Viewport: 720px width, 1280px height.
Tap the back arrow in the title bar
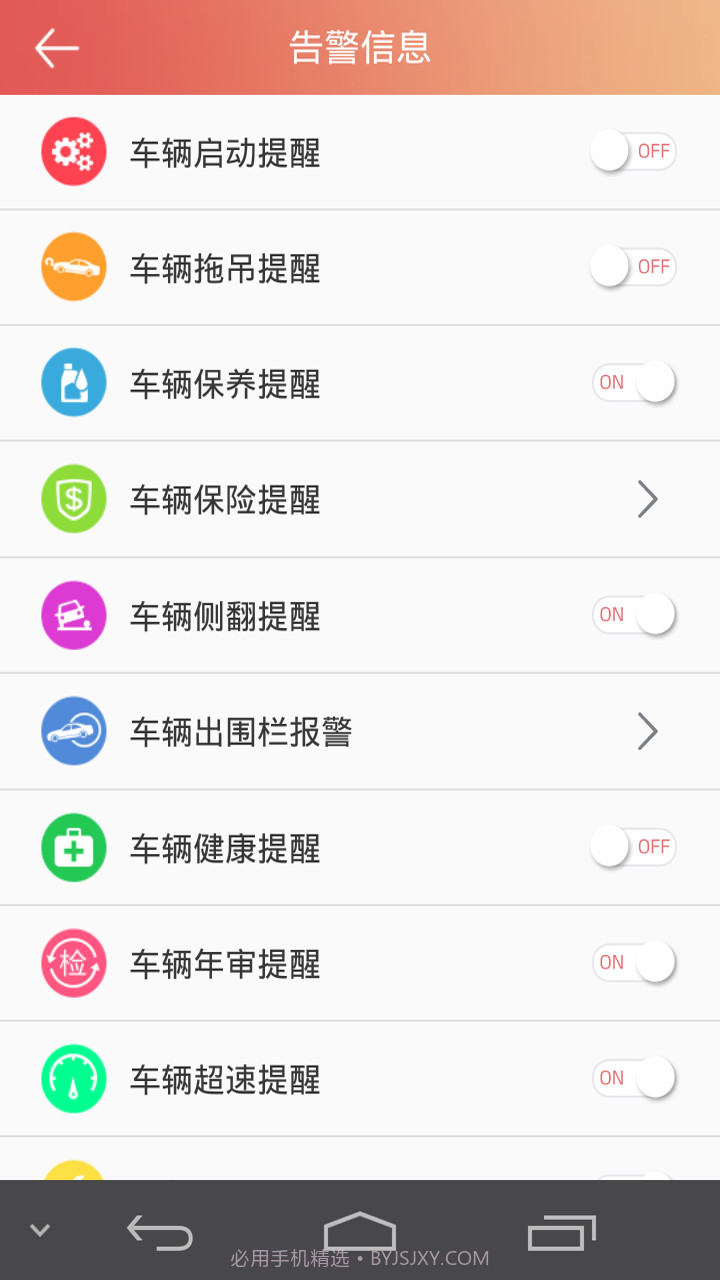point(57,47)
